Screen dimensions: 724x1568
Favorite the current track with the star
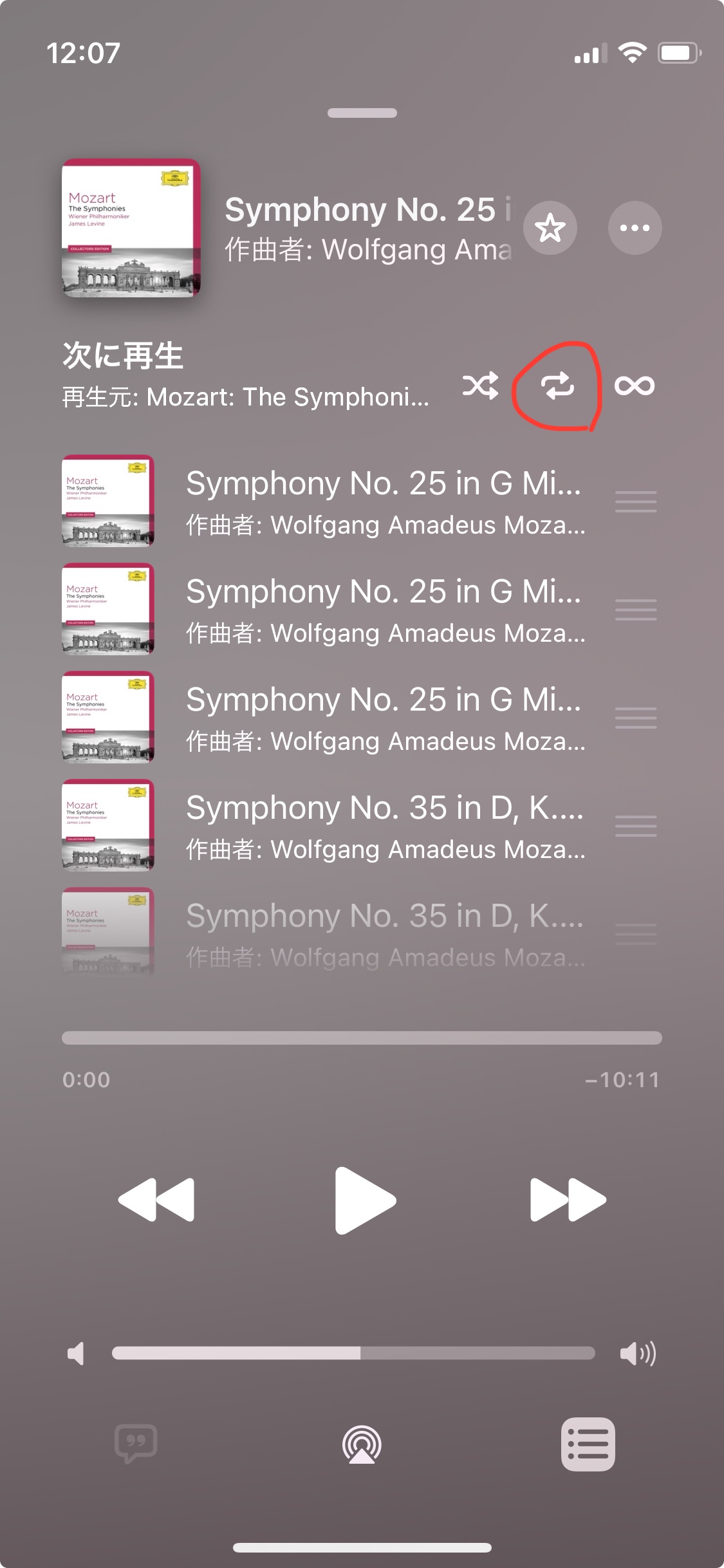point(550,228)
